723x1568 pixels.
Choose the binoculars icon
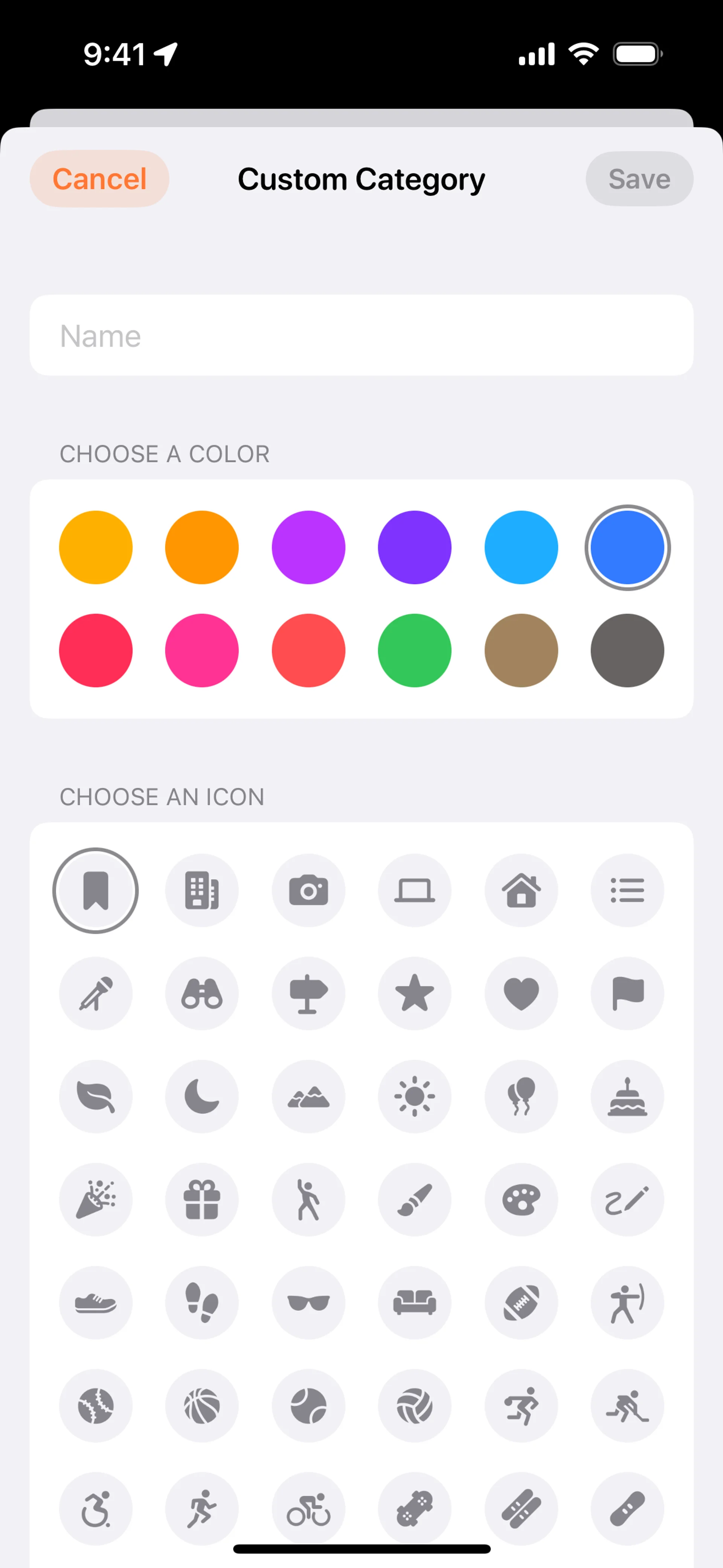point(202,993)
